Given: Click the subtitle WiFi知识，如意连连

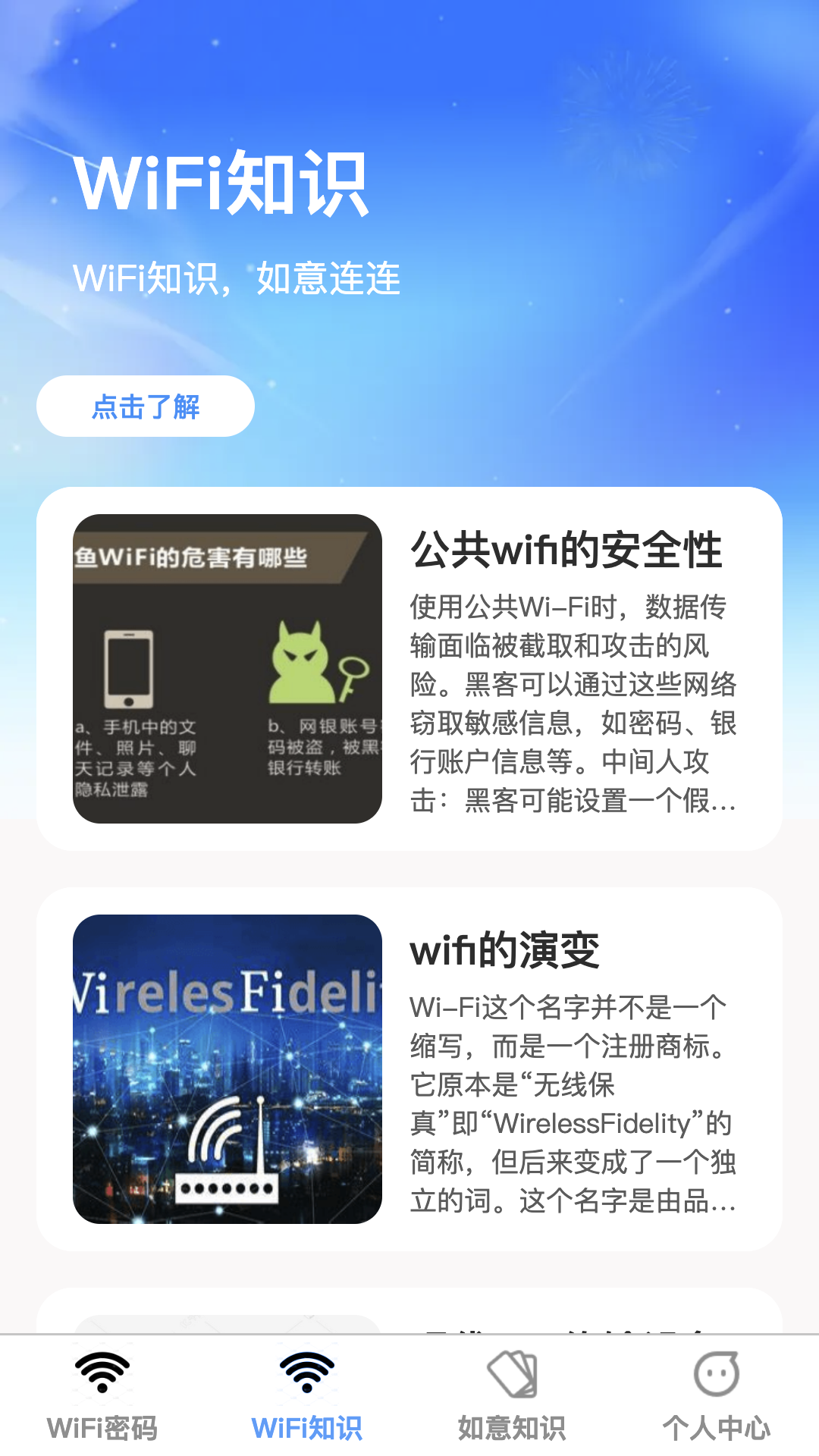Looking at the screenshot, I should click(239, 279).
